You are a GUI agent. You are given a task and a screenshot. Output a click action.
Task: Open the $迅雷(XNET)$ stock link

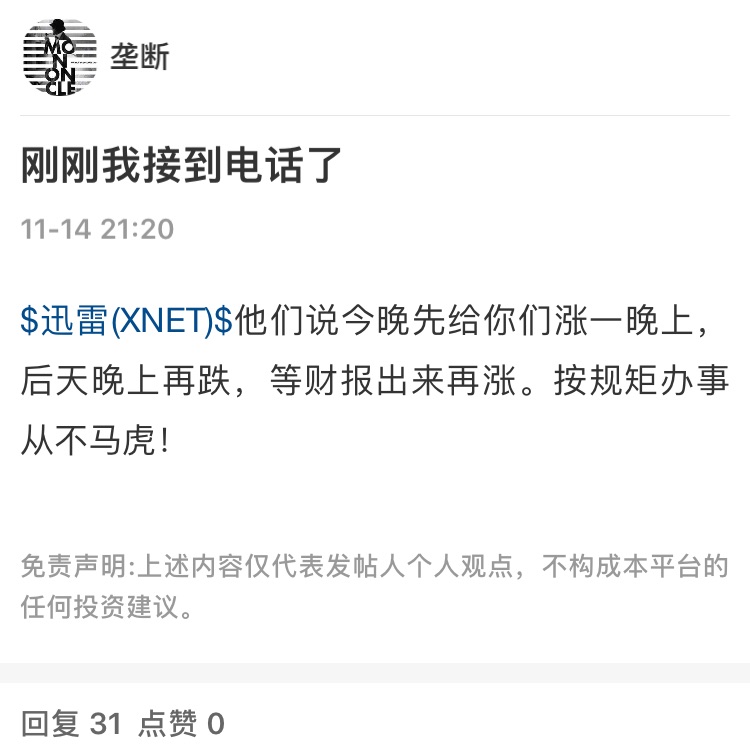tap(127, 321)
